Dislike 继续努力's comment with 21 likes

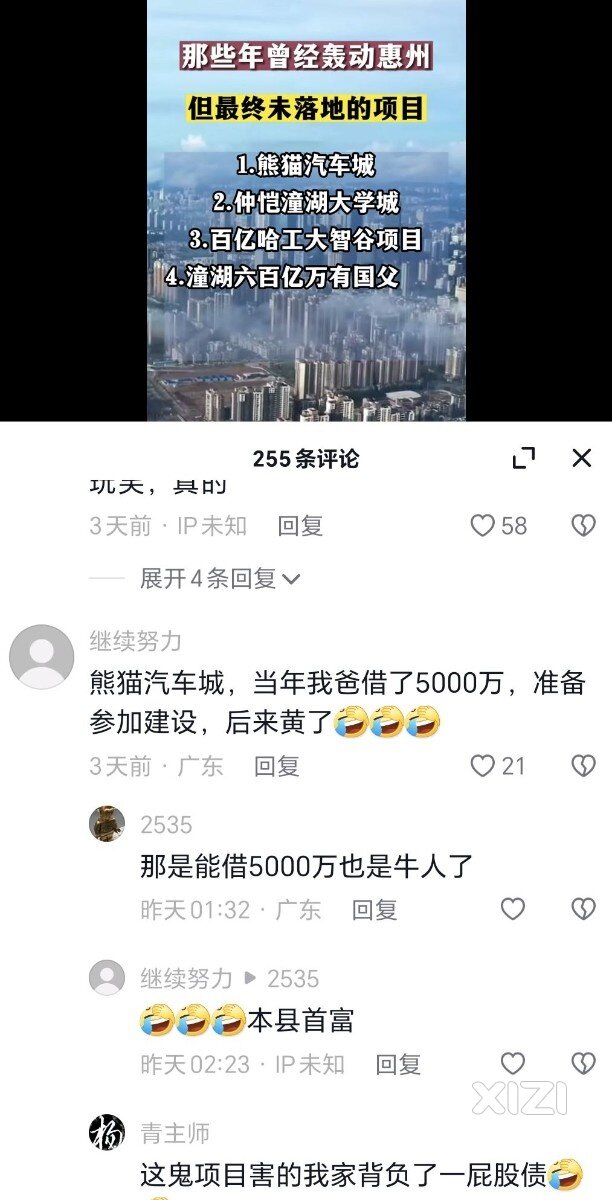click(582, 766)
